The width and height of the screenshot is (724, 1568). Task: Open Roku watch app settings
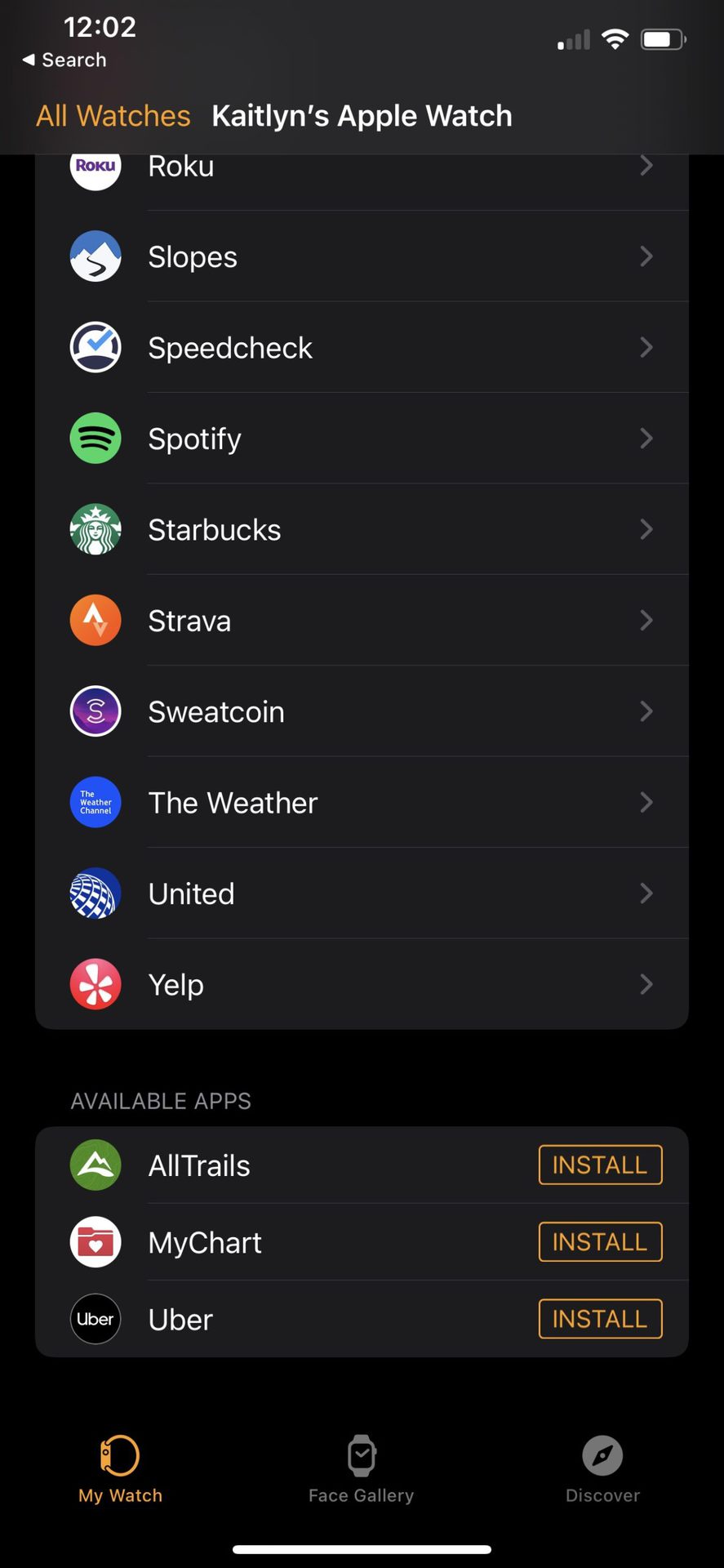(362, 168)
